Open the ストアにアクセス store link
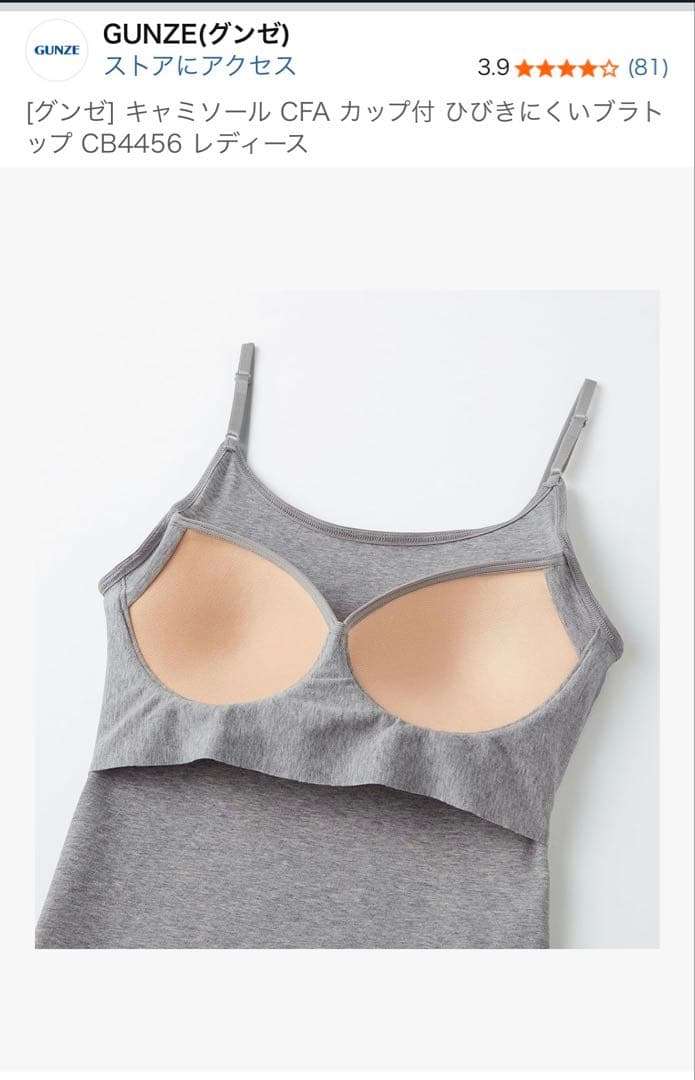695x1080 pixels. [200, 67]
